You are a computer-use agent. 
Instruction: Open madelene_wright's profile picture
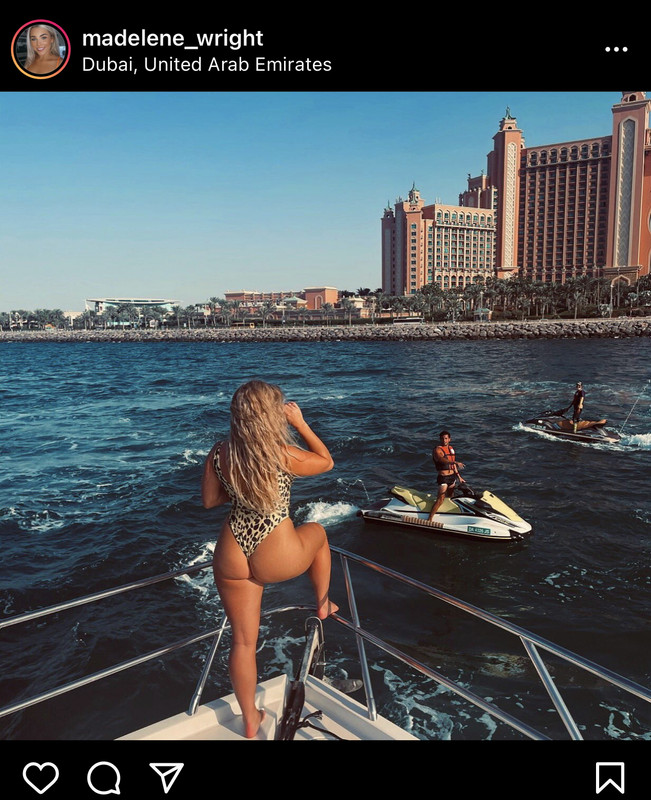click(x=41, y=49)
